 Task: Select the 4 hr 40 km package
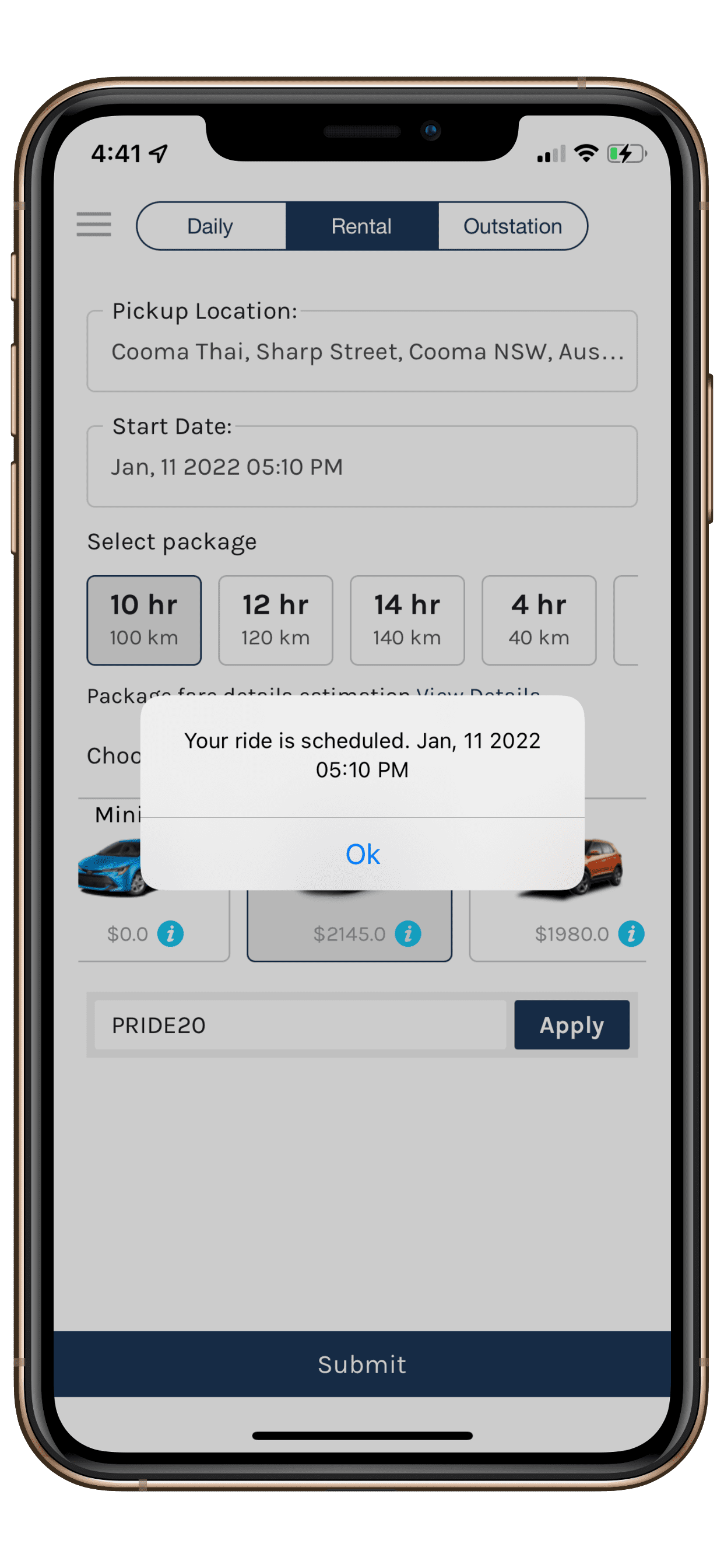(539, 620)
